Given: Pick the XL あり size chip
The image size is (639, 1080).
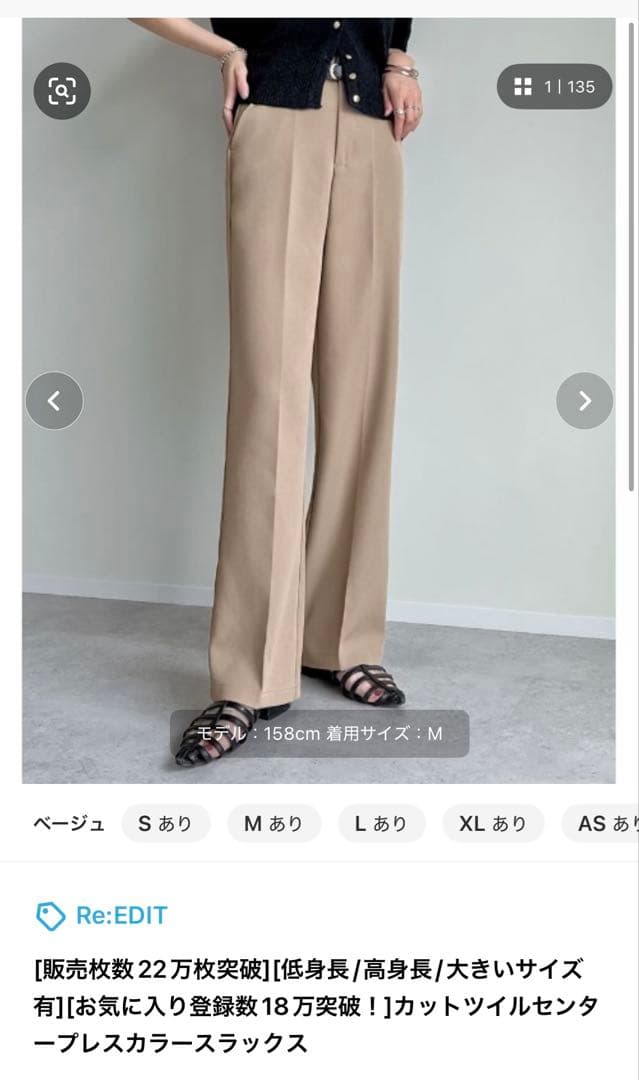Looking at the screenshot, I should point(492,824).
